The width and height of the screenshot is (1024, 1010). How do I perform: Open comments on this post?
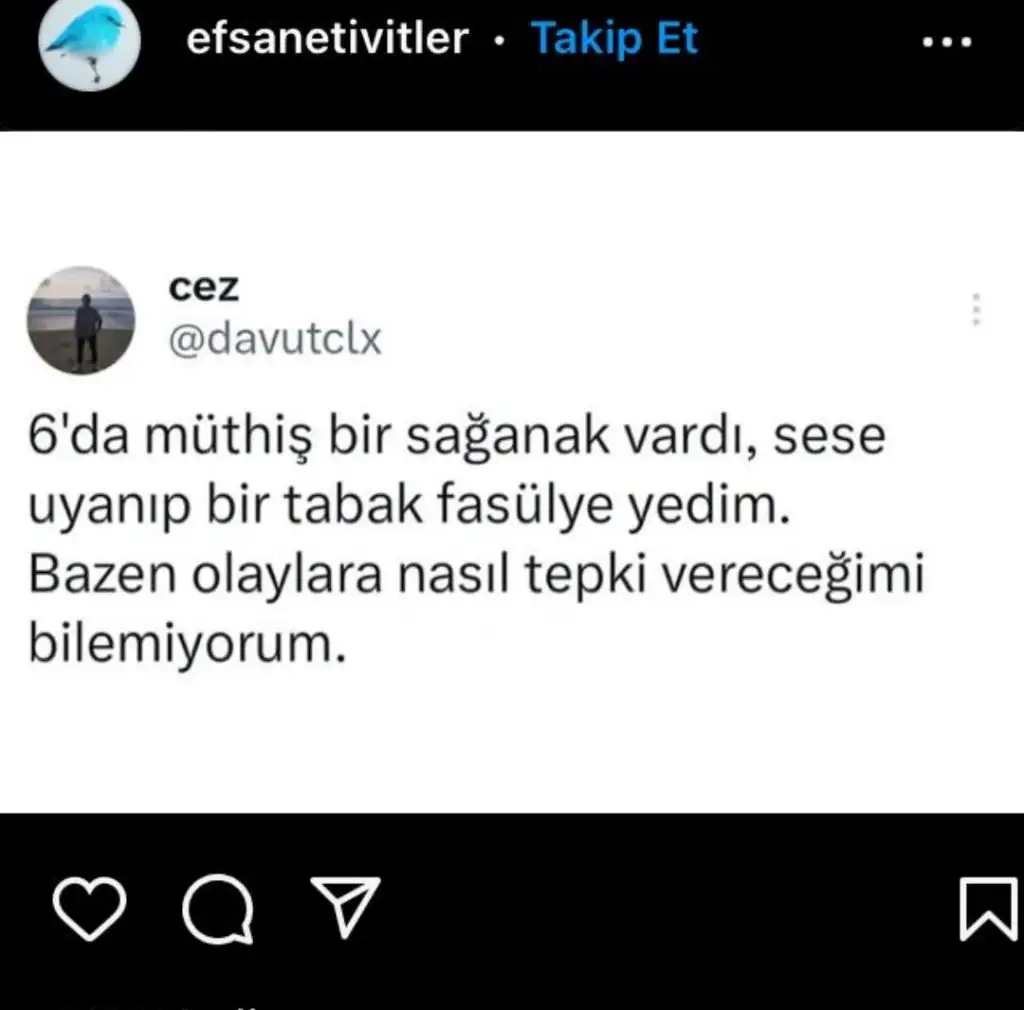tap(218, 909)
